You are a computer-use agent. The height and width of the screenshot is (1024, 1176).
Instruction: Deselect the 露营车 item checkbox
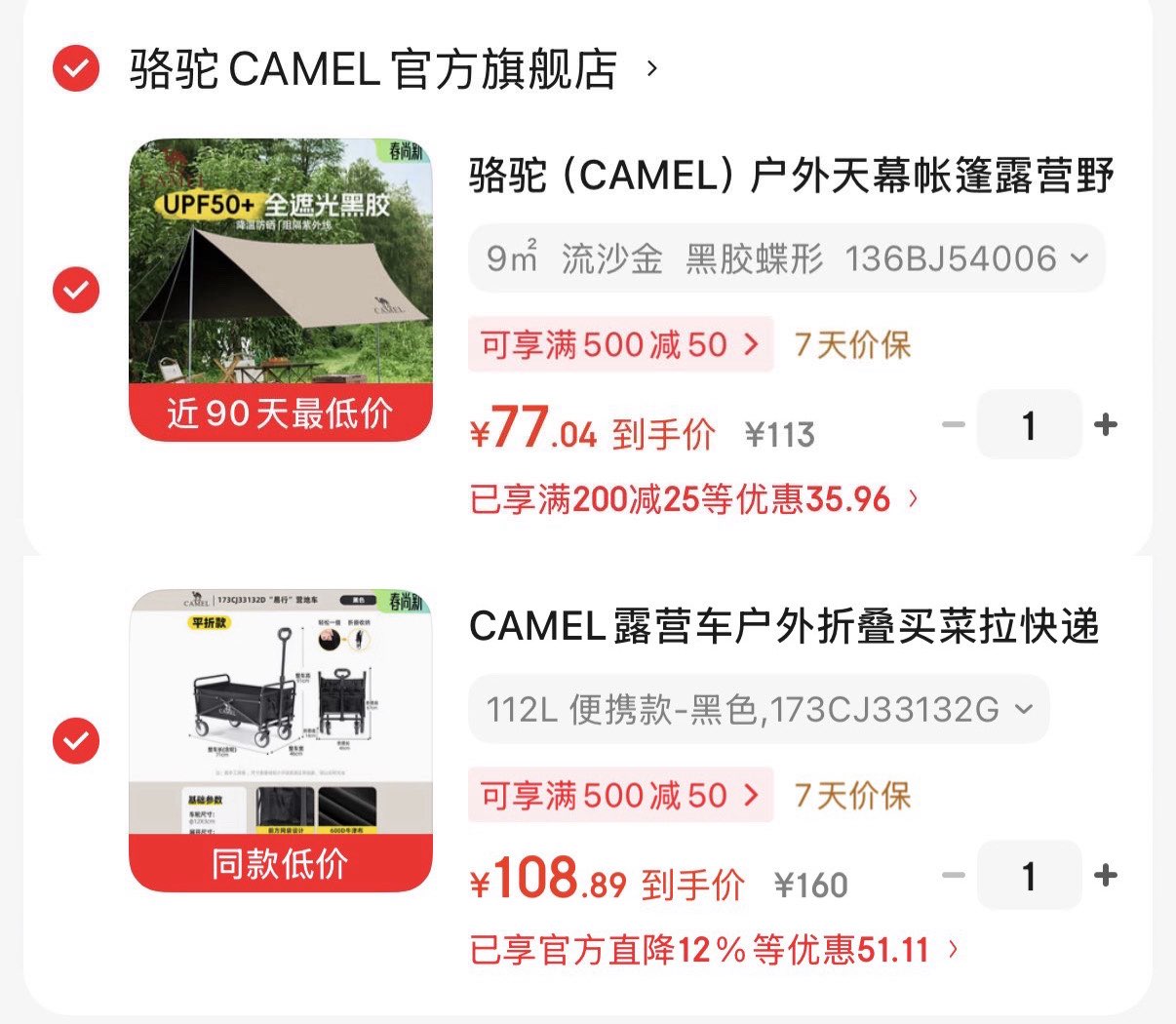tap(76, 741)
